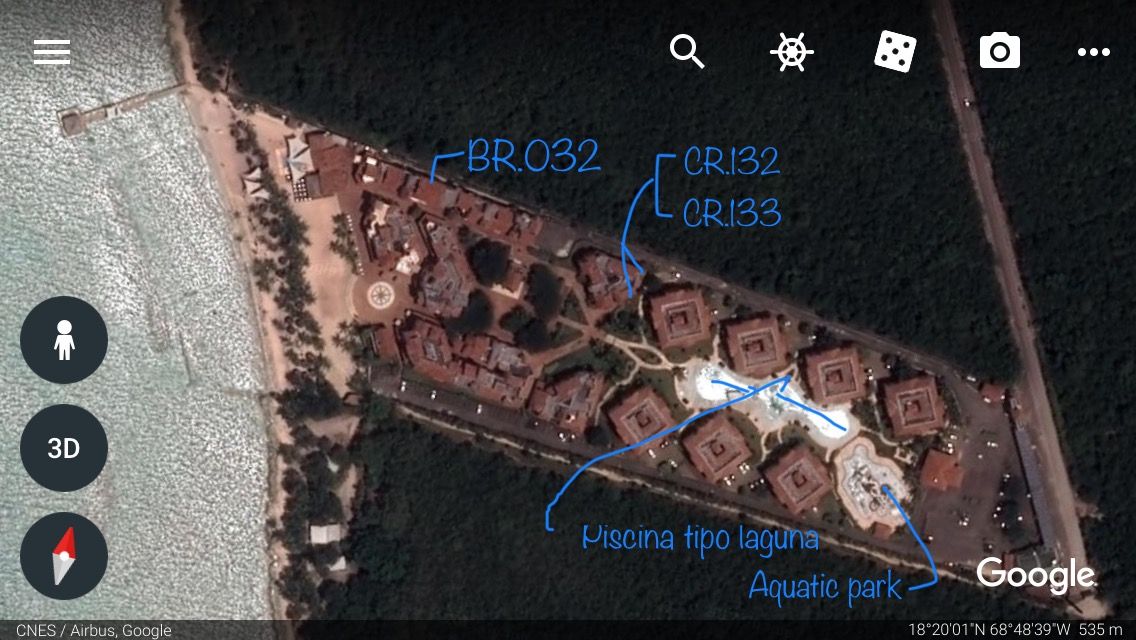Open the camera postcard tool
The width and height of the screenshot is (1136, 640).
tap(999, 51)
